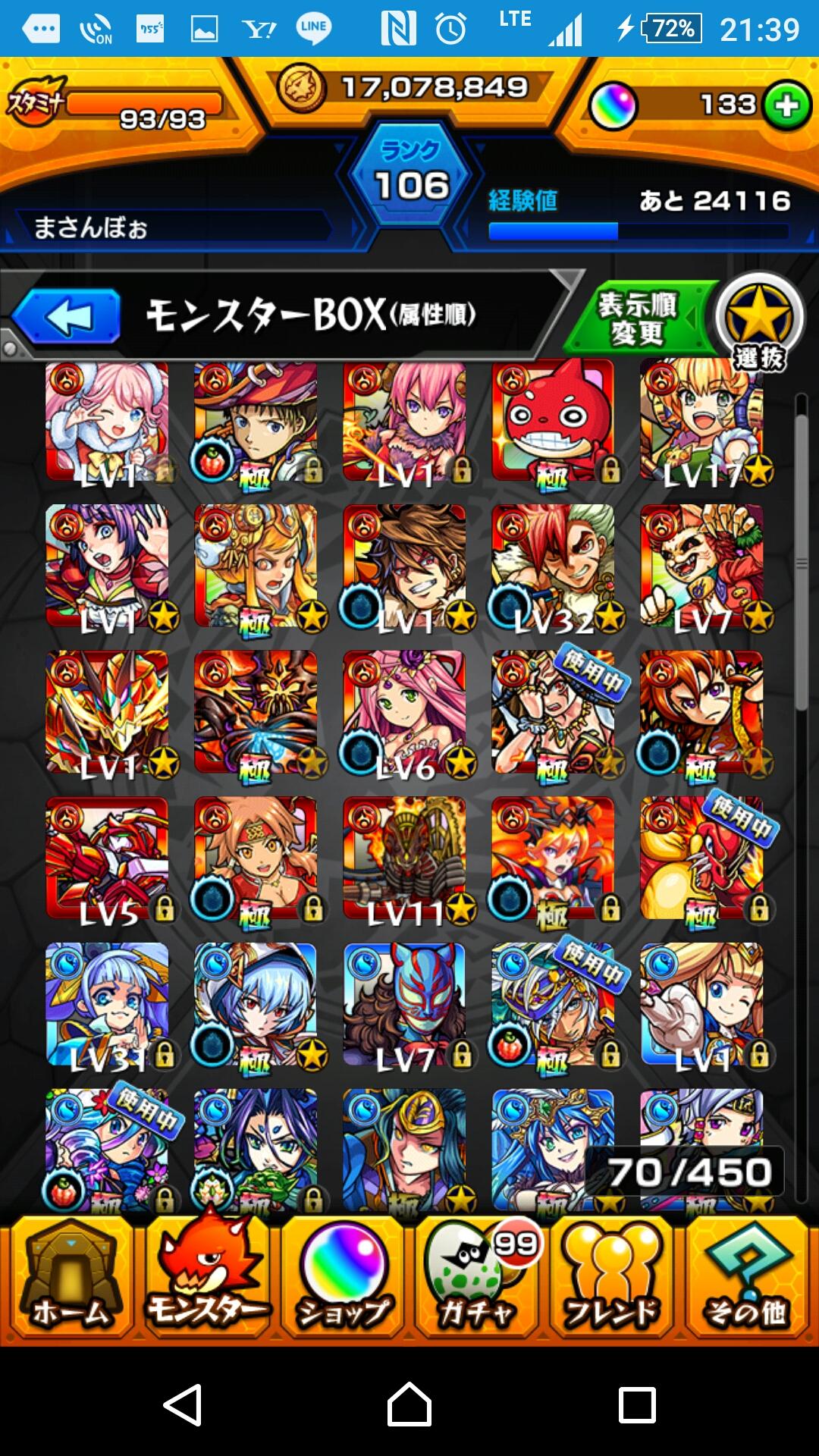Open the ガチャ tab with 99 badge
The height and width of the screenshot is (1456, 819).
[x=476, y=1278]
